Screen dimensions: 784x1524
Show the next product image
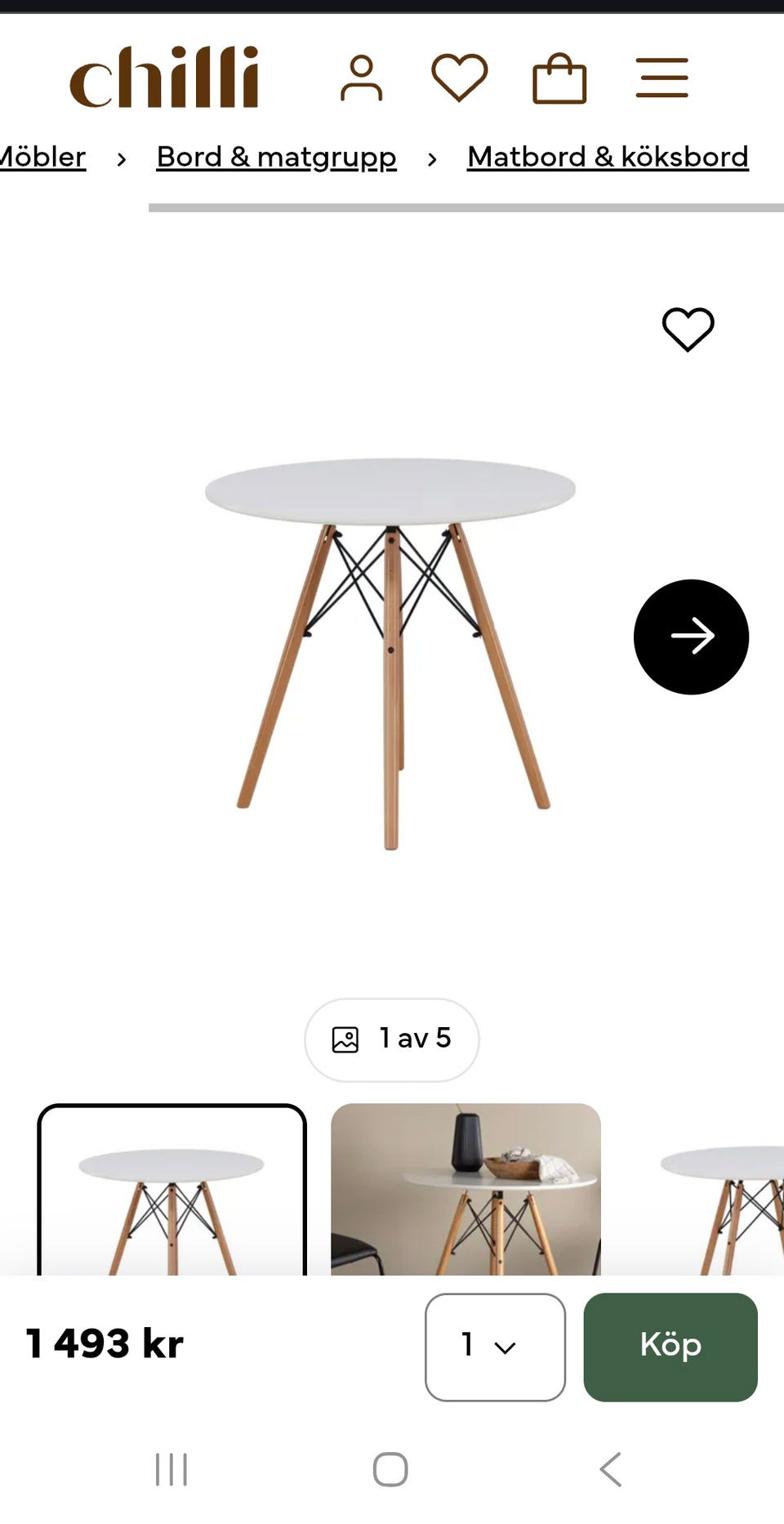pyautogui.click(x=691, y=637)
